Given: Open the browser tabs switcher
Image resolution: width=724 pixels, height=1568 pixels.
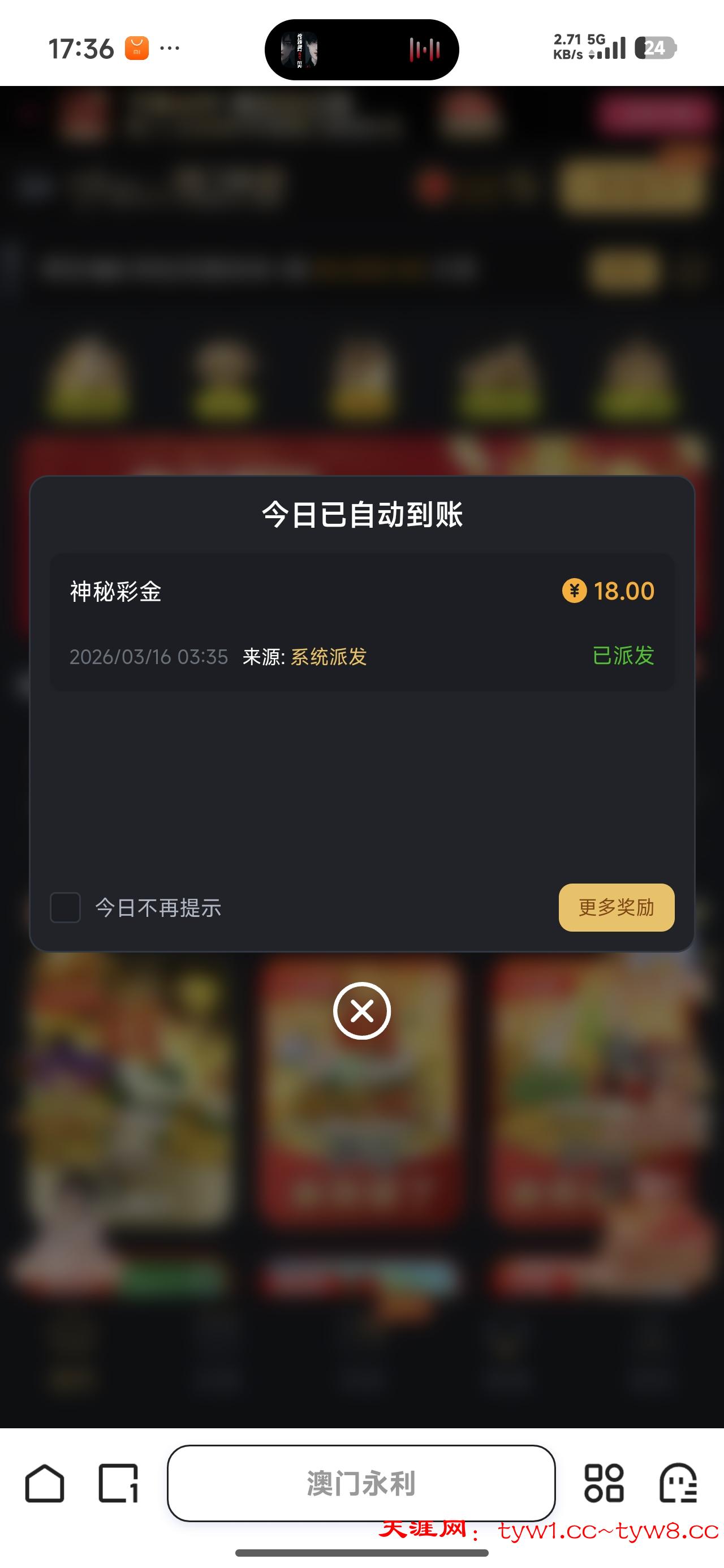Looking at the screenshot, I should point(118,1483).
